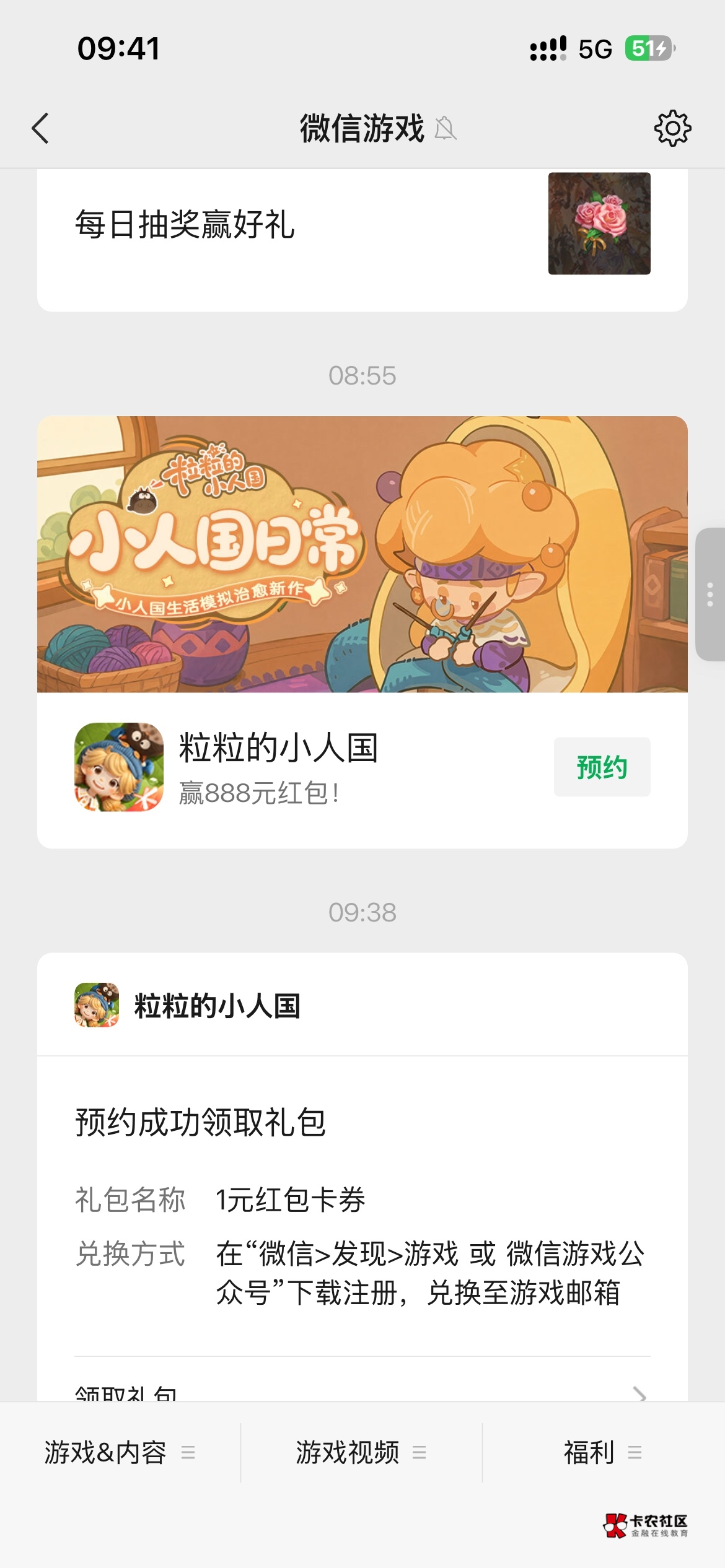725x1568 pixels.
Task: Tap the 预约 button for 粒粒的小人国
Action: pos(602,767)
